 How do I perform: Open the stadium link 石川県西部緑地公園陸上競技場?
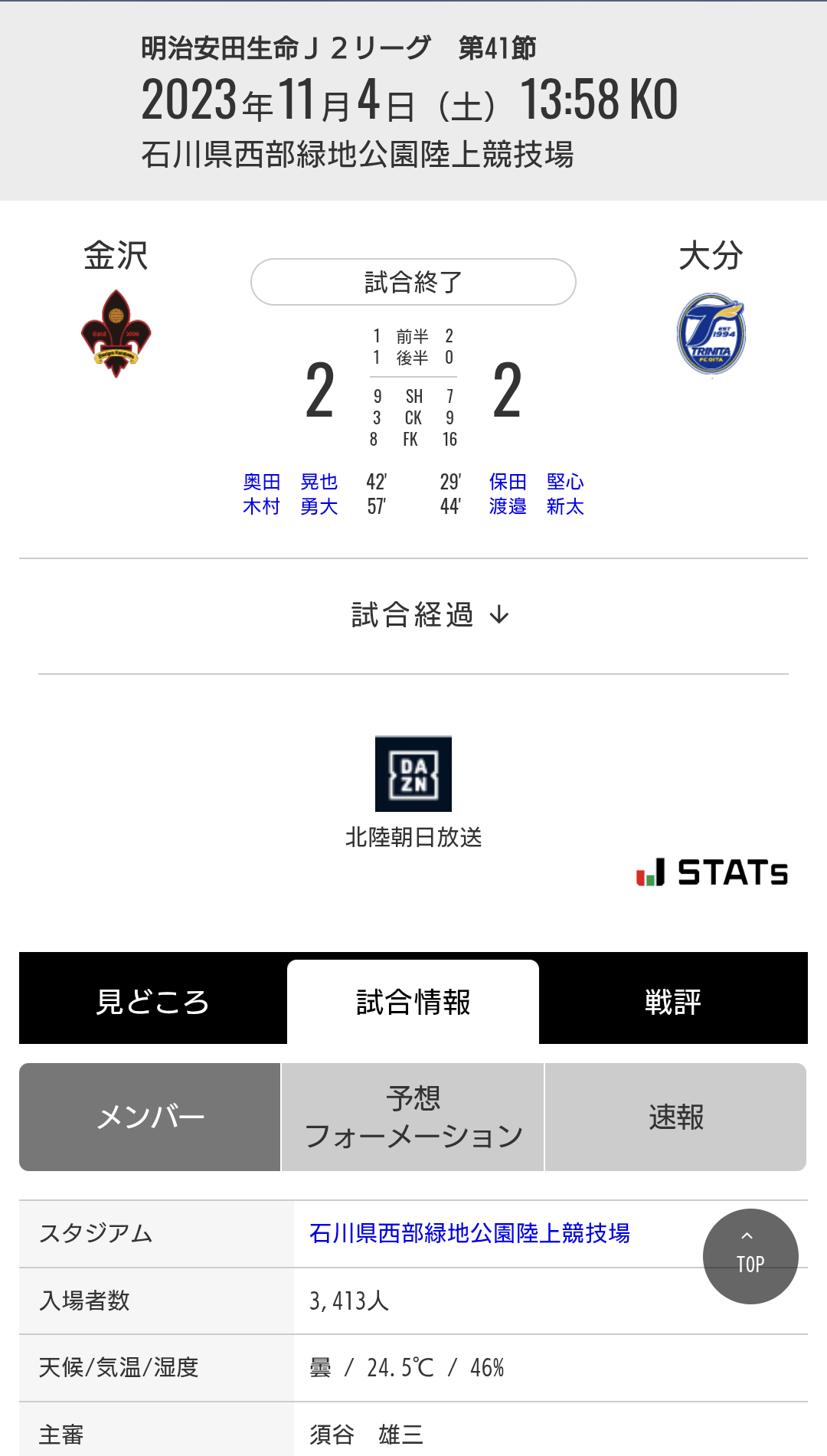pos(469,1233)
